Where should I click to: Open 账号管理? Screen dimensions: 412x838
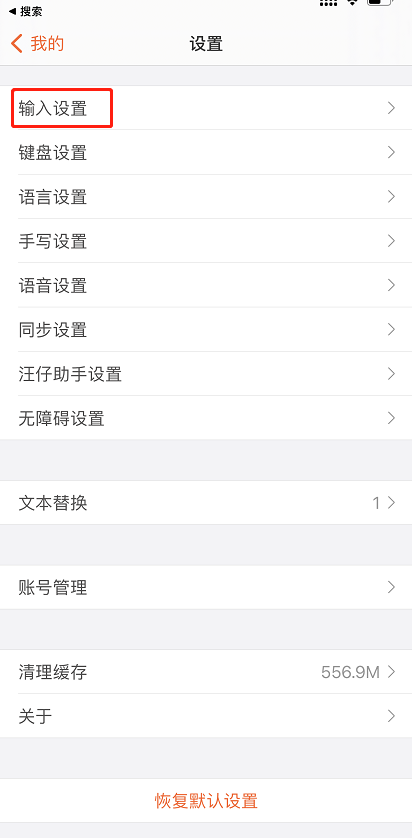206,587
